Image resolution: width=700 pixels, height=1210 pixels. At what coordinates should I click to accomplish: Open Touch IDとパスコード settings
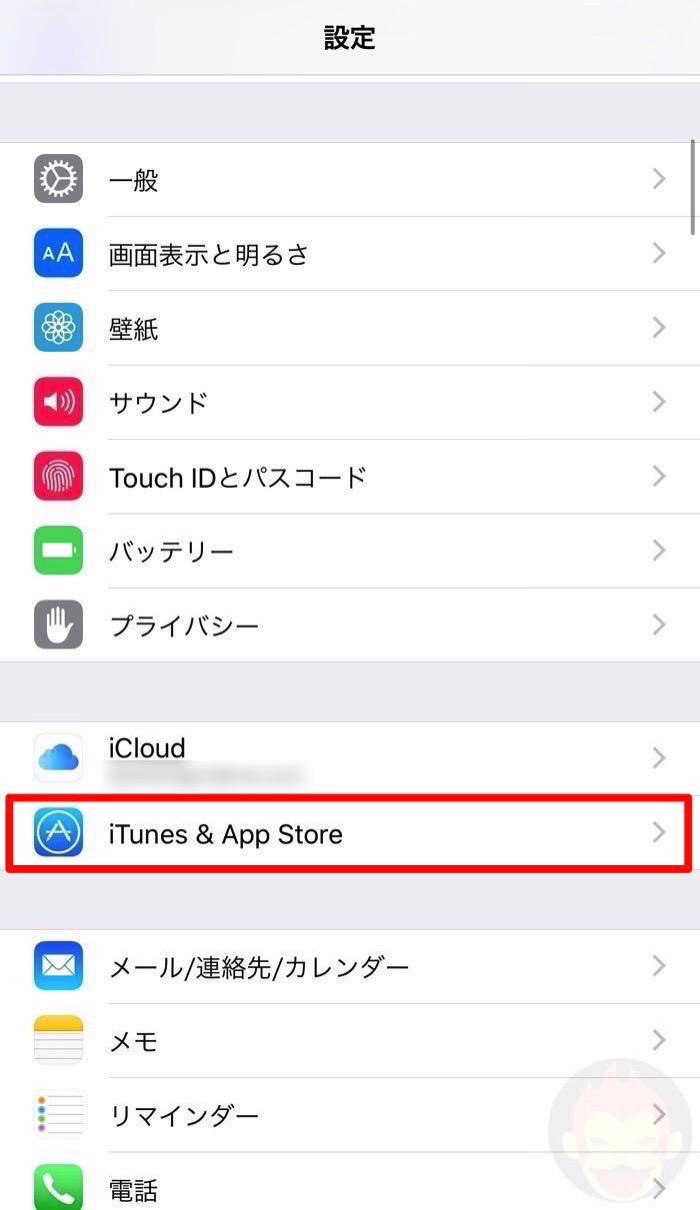(350, 476)
